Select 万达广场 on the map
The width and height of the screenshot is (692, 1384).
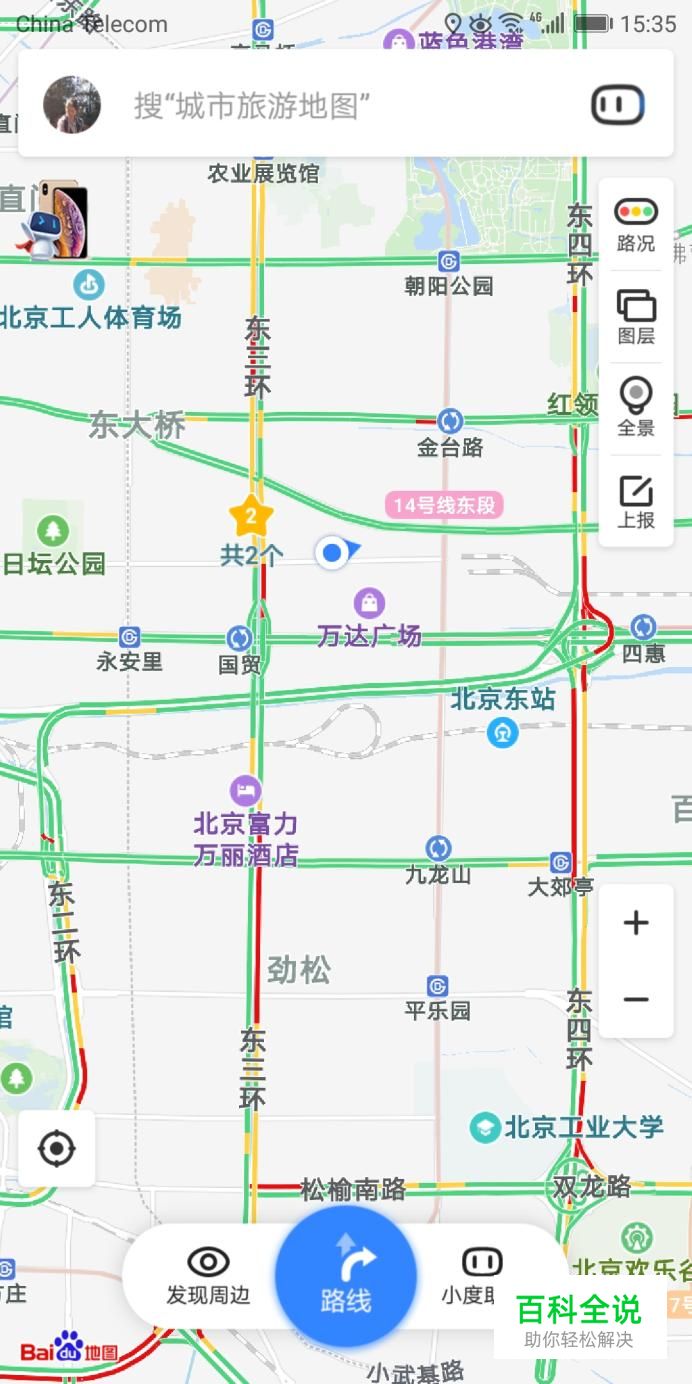pos(369,619)
